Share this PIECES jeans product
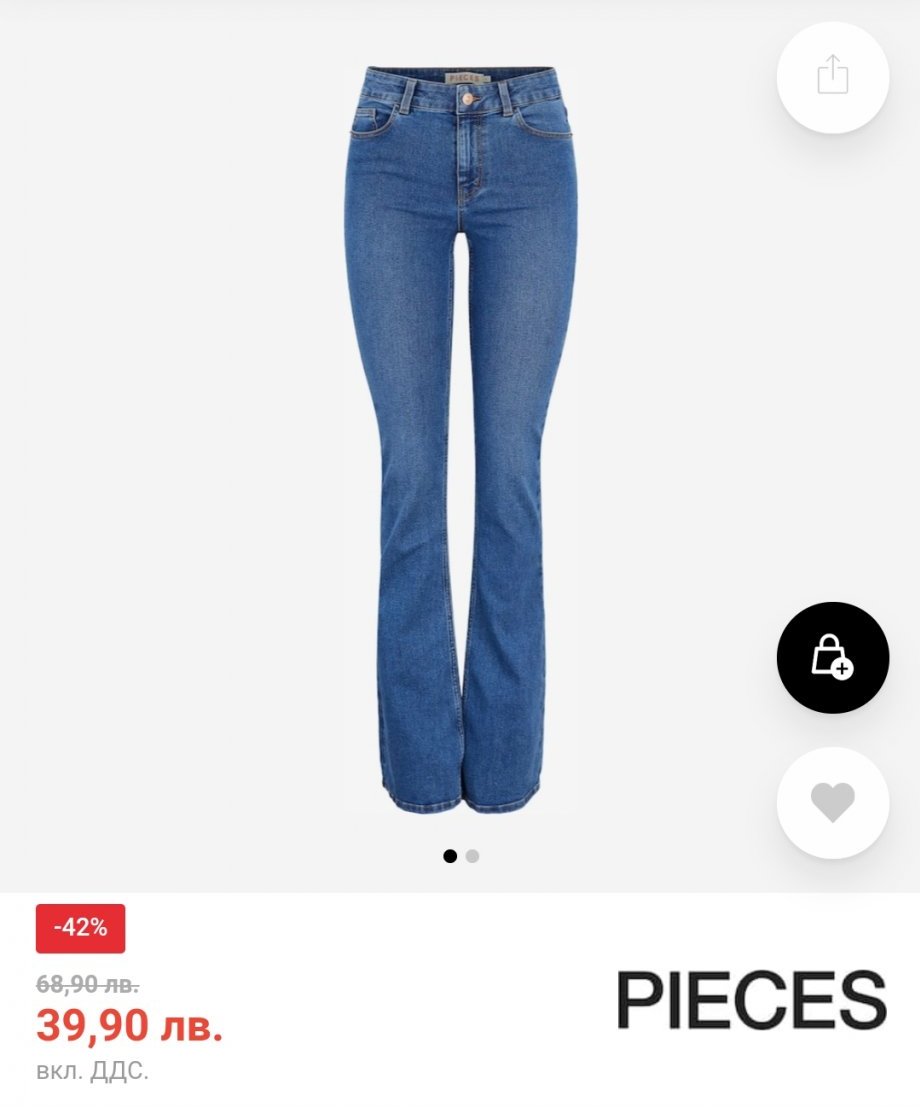Viewport: 920px width, 1107px height. click(832, 77)
